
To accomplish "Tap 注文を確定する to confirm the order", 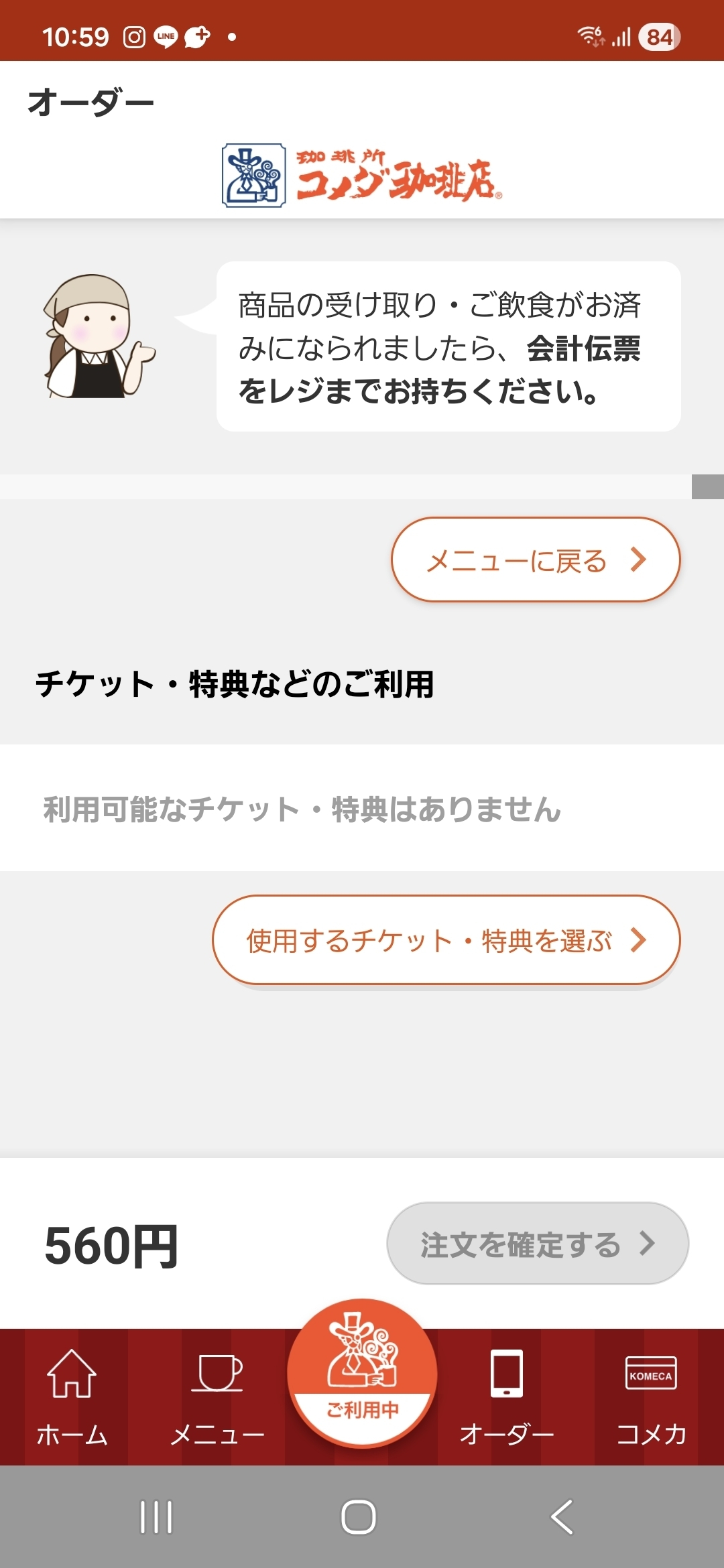I will [537, 1244].
